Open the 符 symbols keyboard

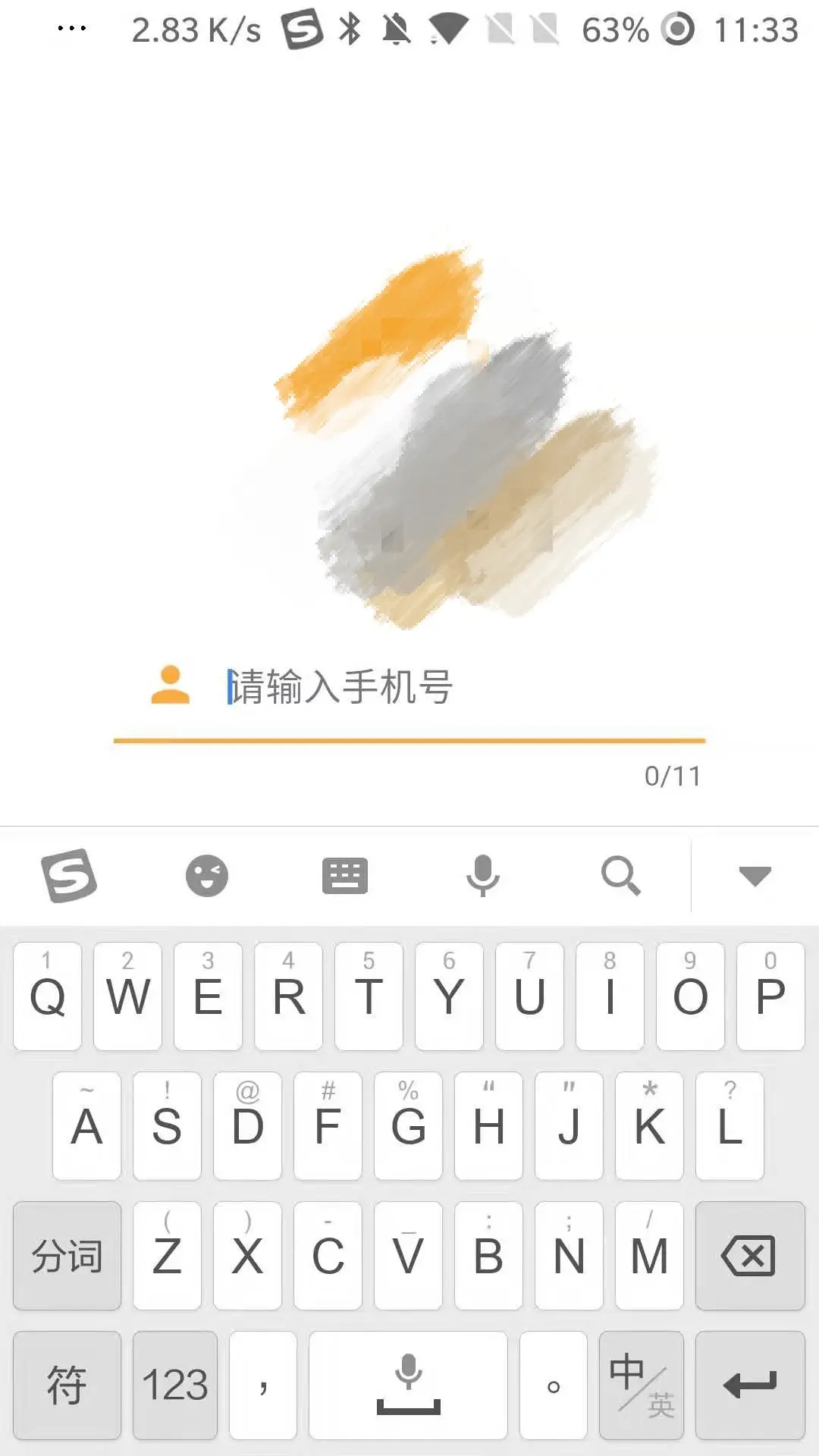[67, 1385]
